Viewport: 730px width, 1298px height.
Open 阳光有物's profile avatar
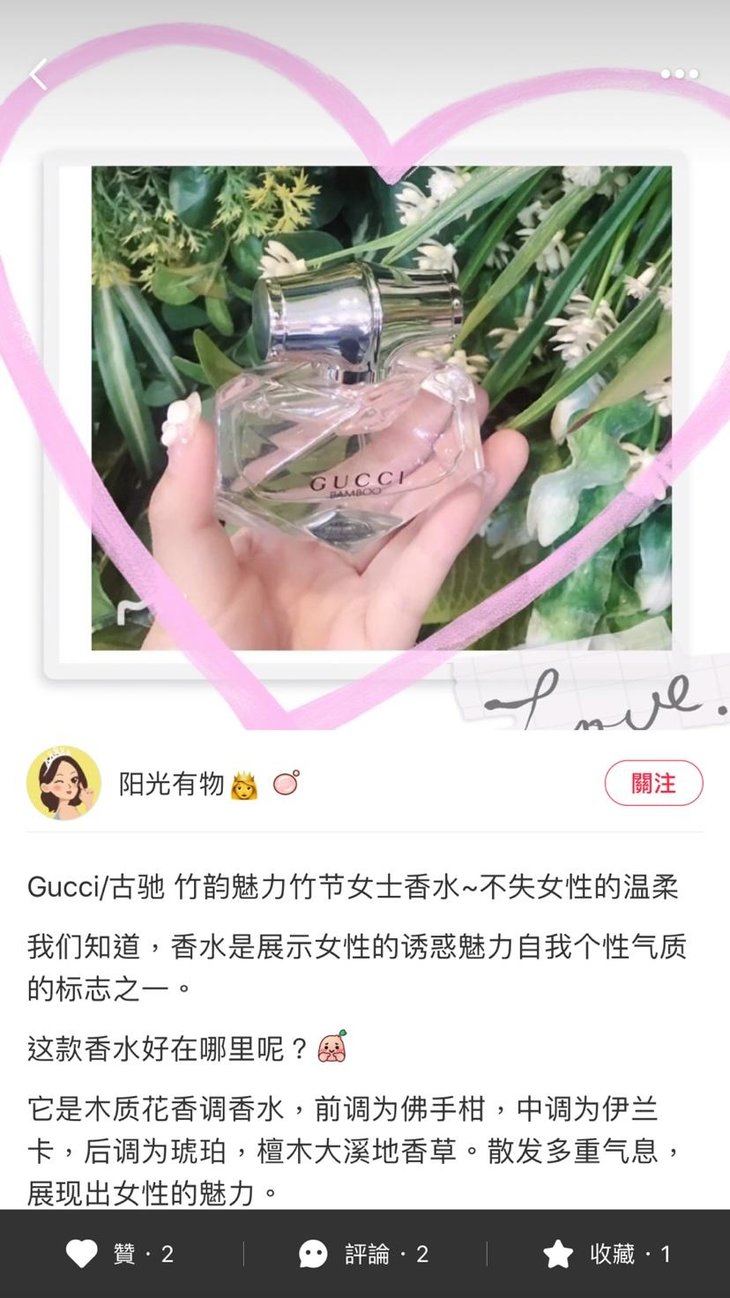pyautogui.click(x=64, y=783)
